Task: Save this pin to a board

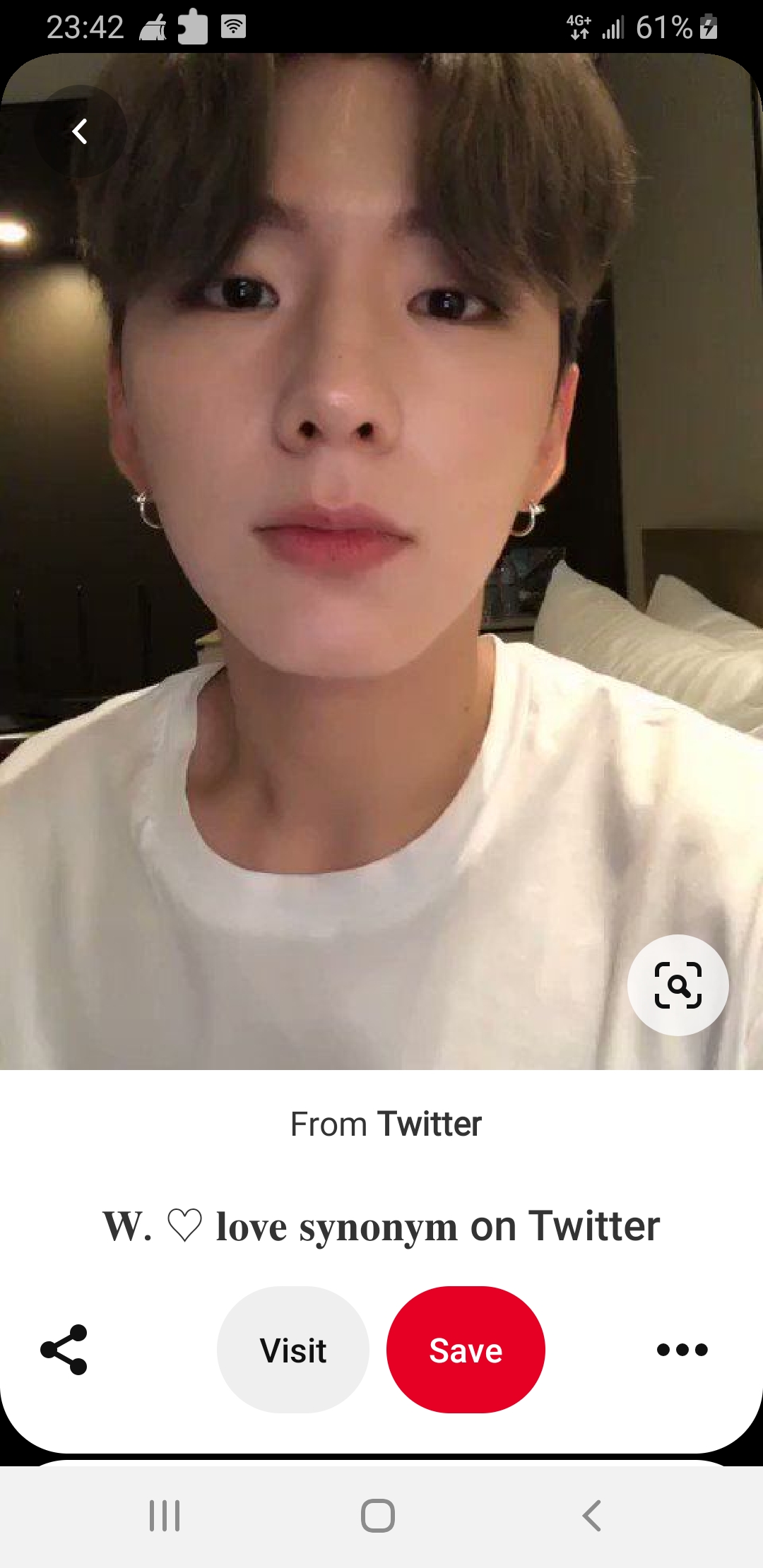Action: pos(466,1350)
